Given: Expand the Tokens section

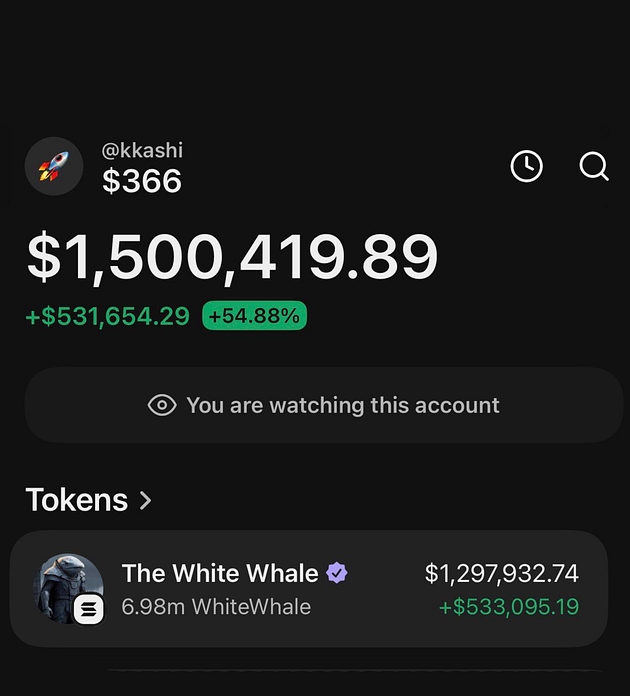Looking at the screenshot, I should coord(89,499).
